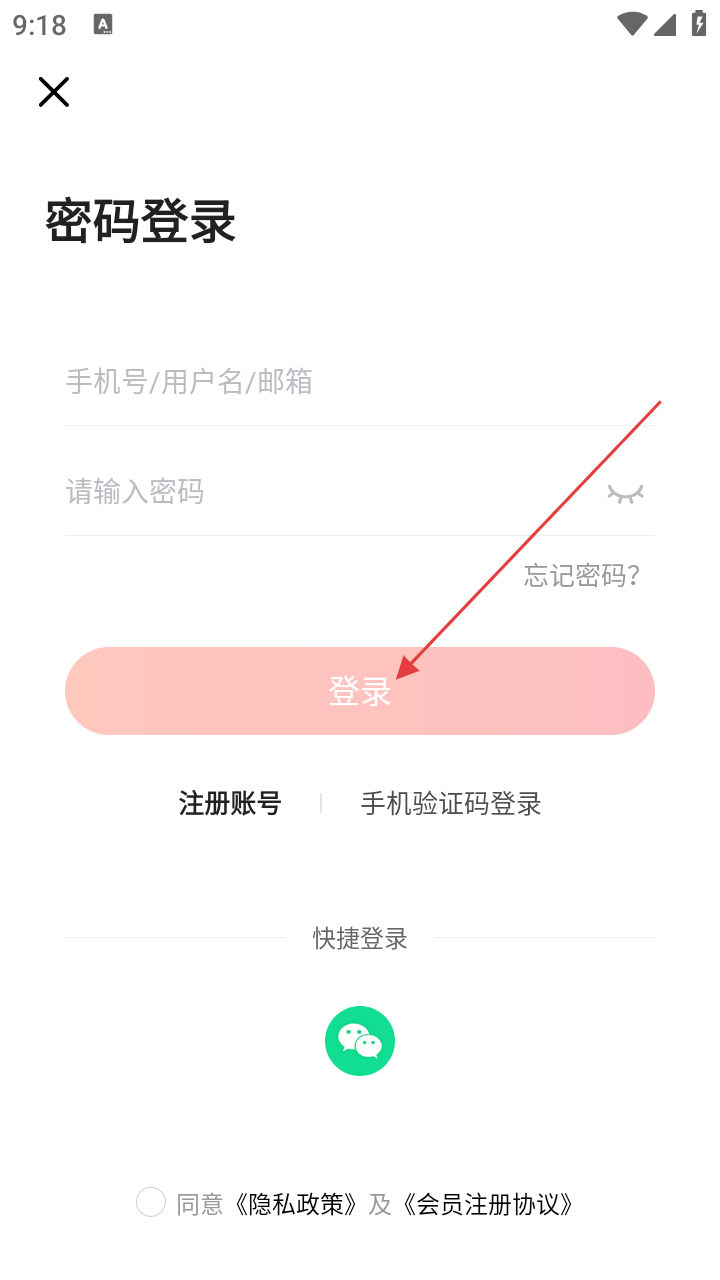
Task: Focus the 请输入密码 password field
Action: 320,491
